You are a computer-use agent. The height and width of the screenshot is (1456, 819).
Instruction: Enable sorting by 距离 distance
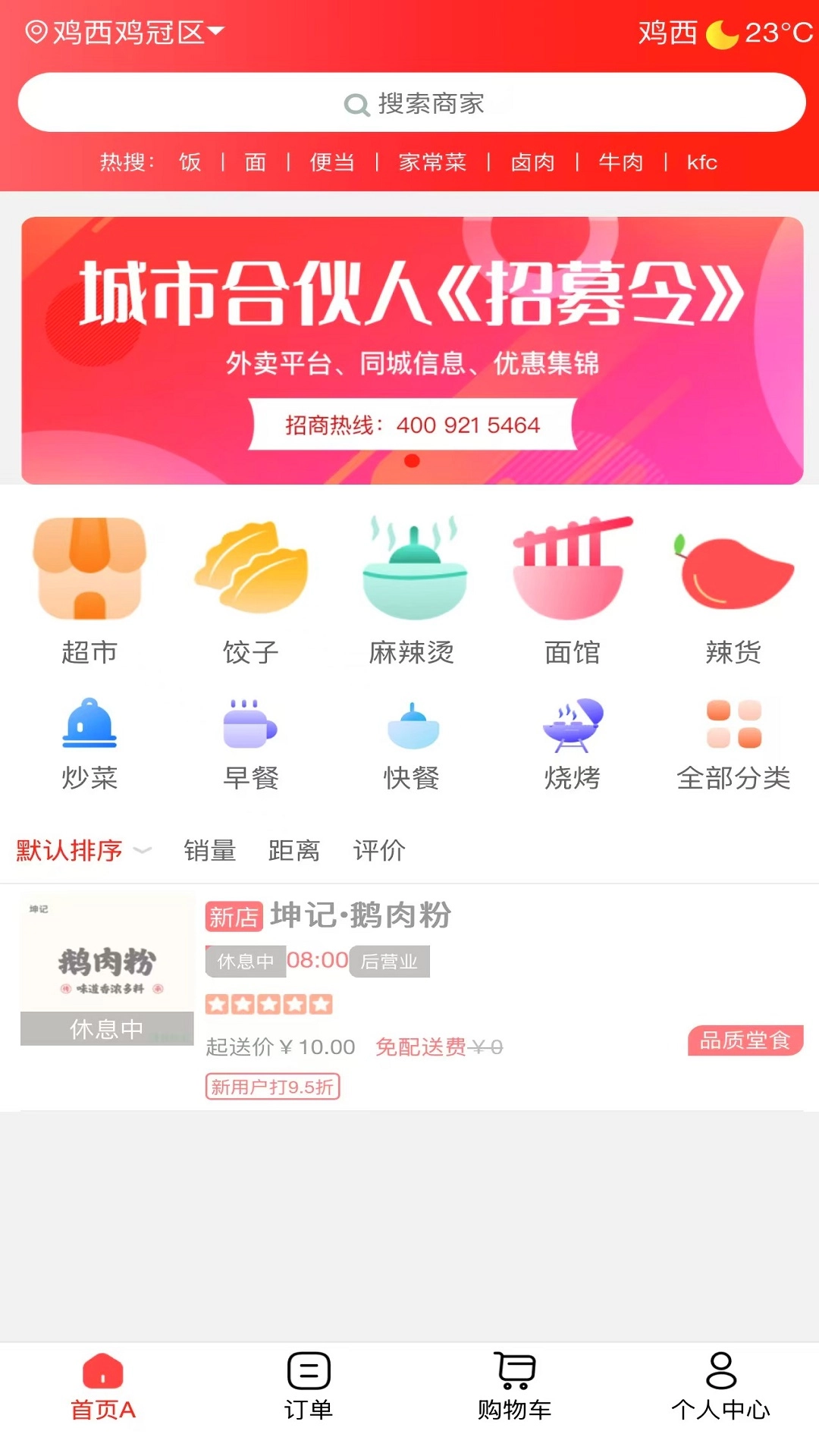(x=293, y=851)
